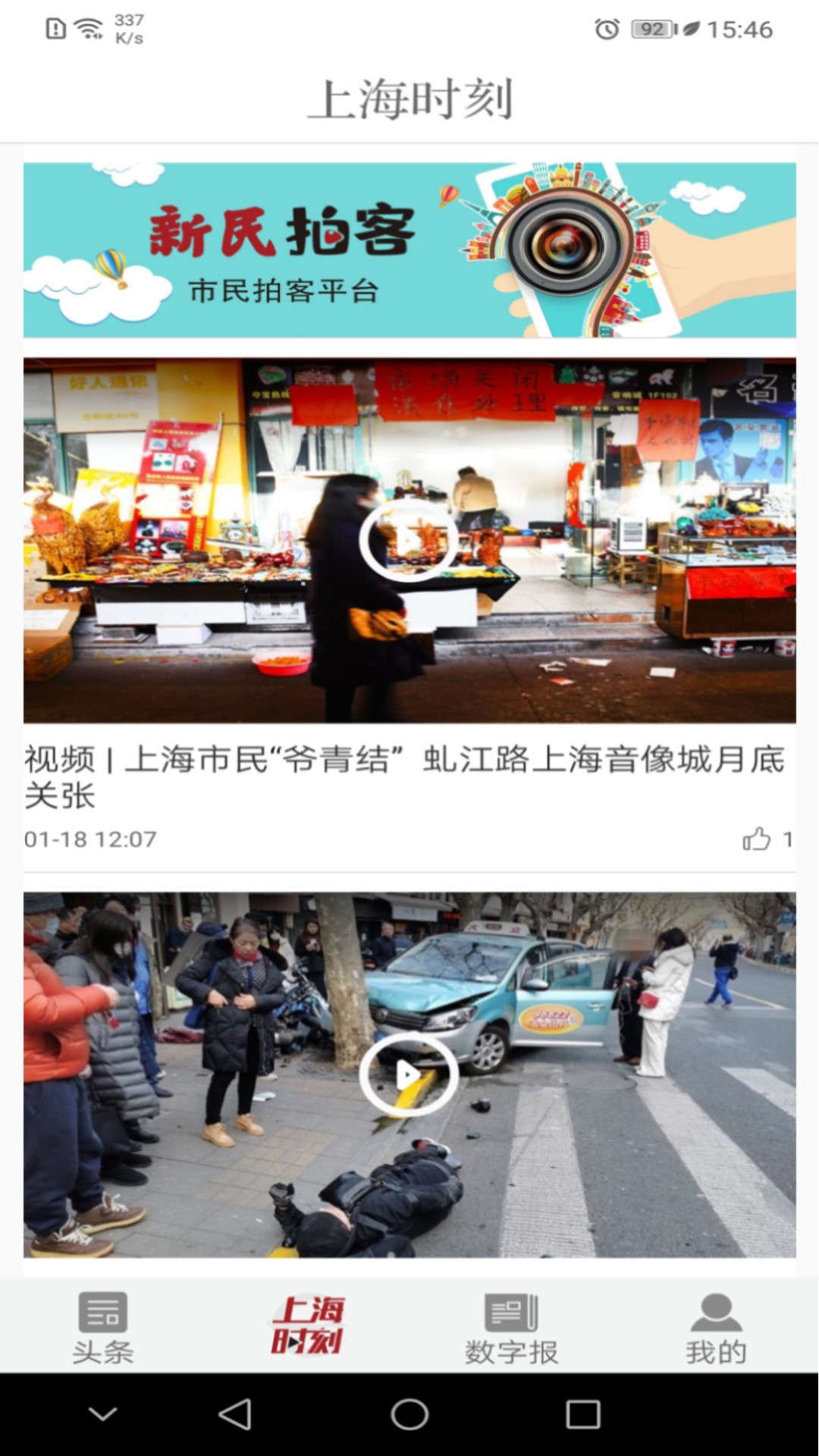819x1456 pixels.
Task: Play the taxi accident video
Action: pos(408,1074)
